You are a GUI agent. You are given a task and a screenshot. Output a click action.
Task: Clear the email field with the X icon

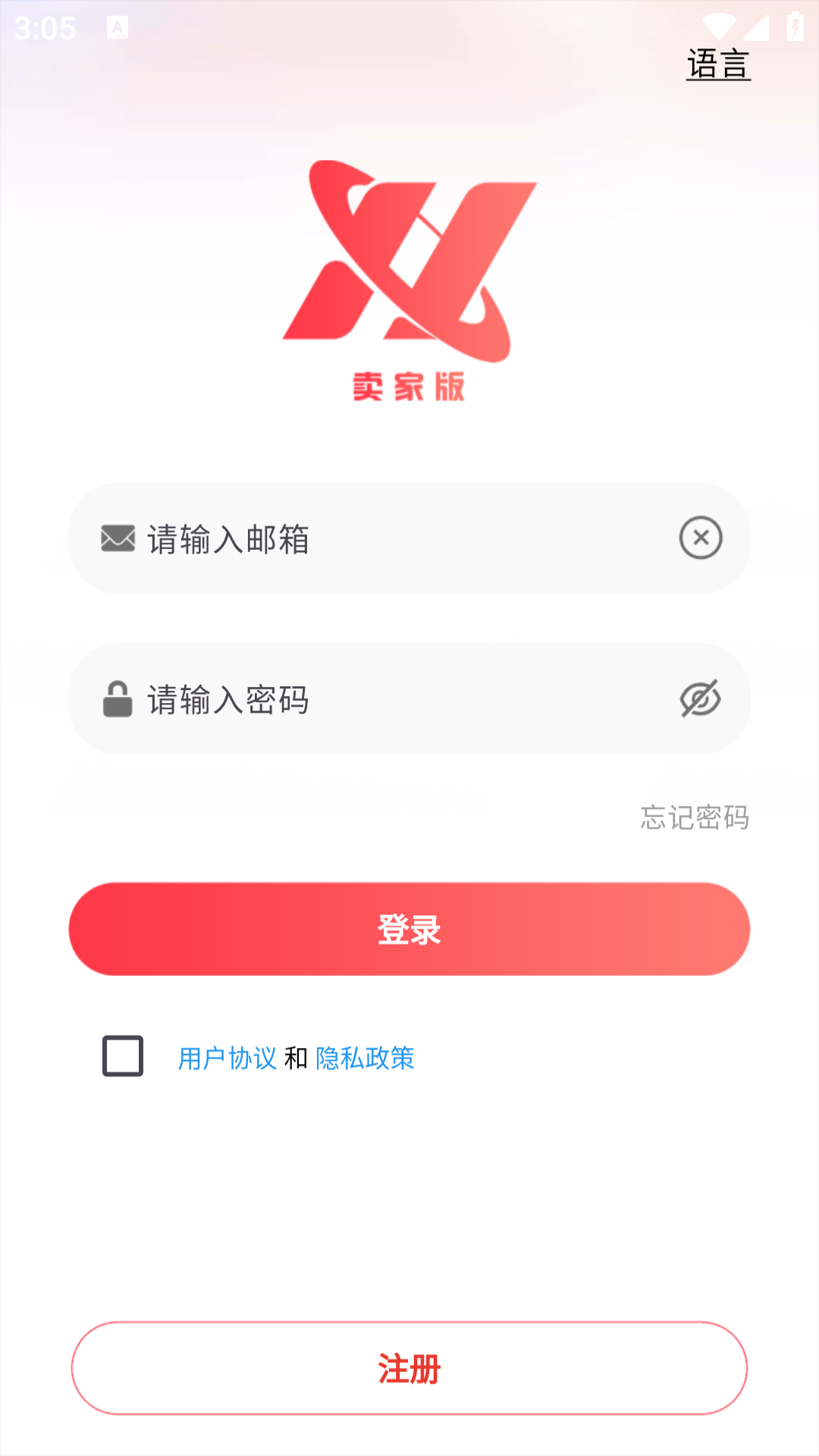(700, 538)
